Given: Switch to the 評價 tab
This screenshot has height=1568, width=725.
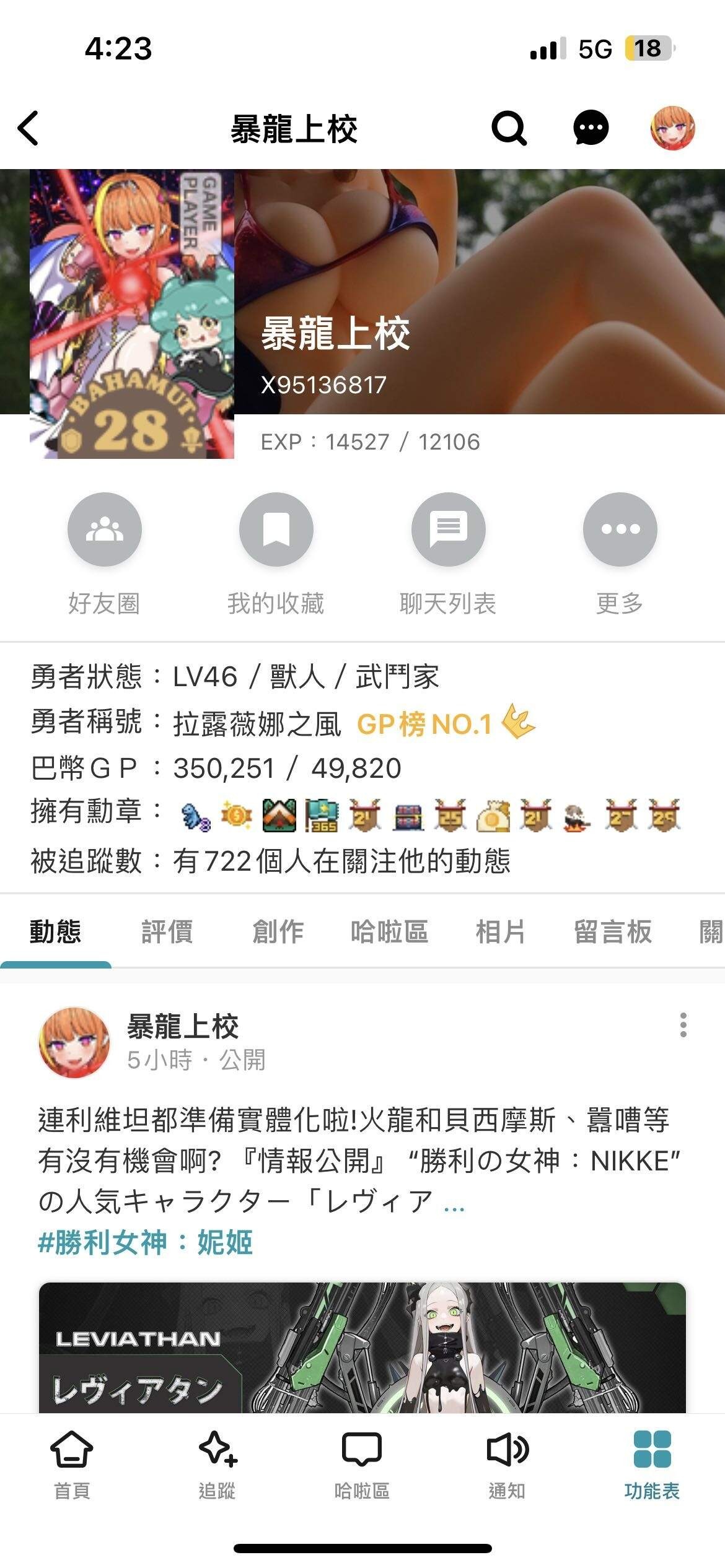Looking at the screenshot, I should [168, 933].
